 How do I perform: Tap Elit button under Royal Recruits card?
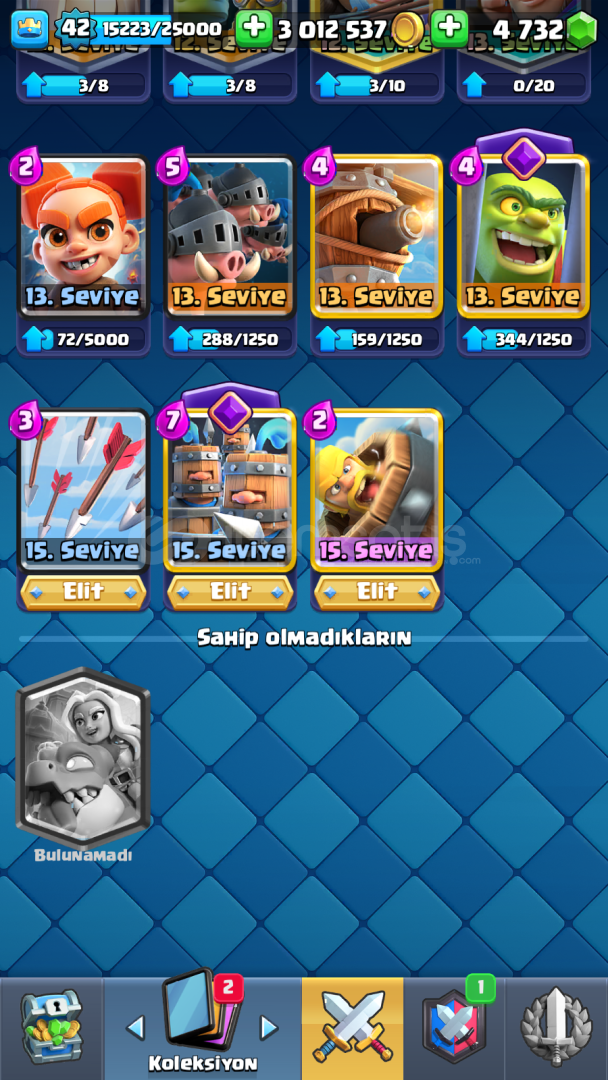coord(230,592)
